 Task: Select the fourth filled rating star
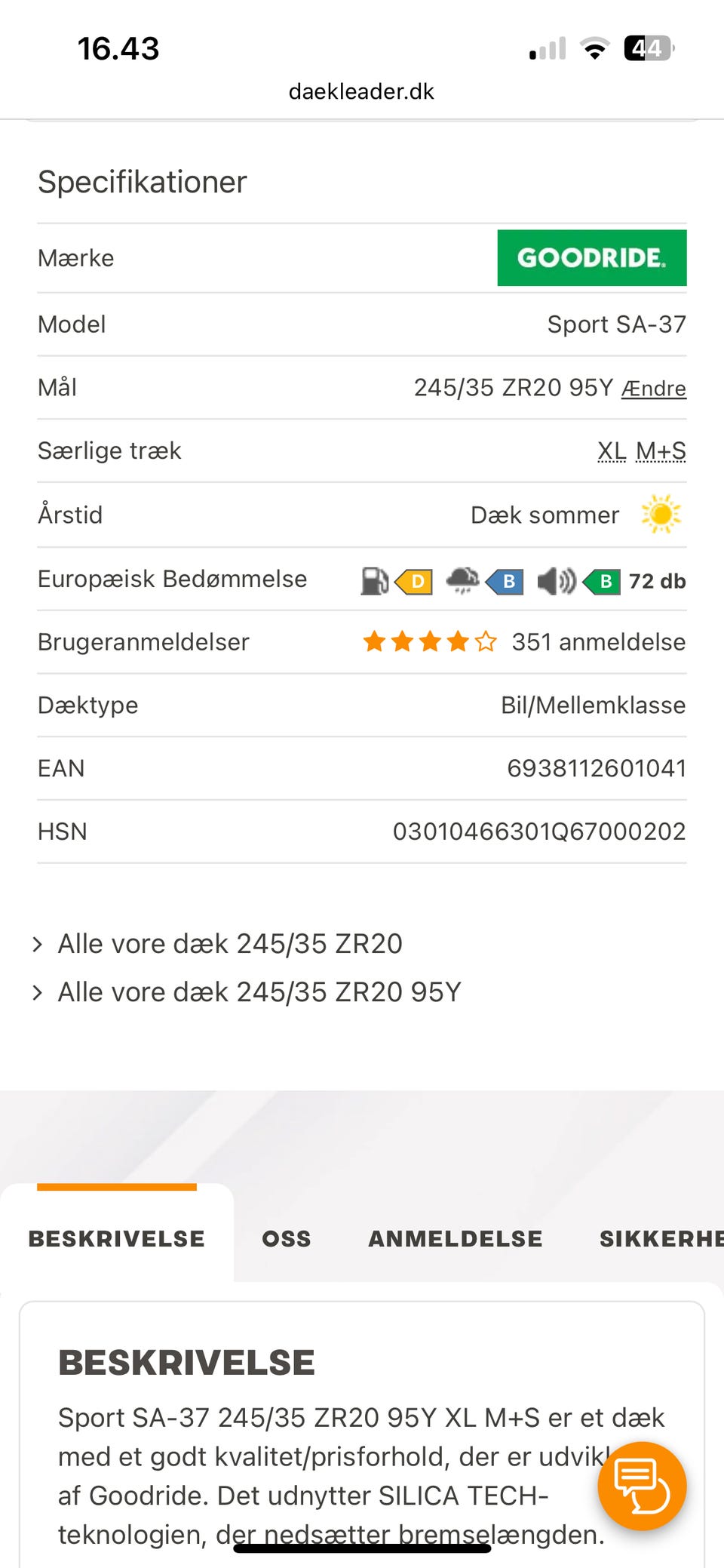click(459, 641)
